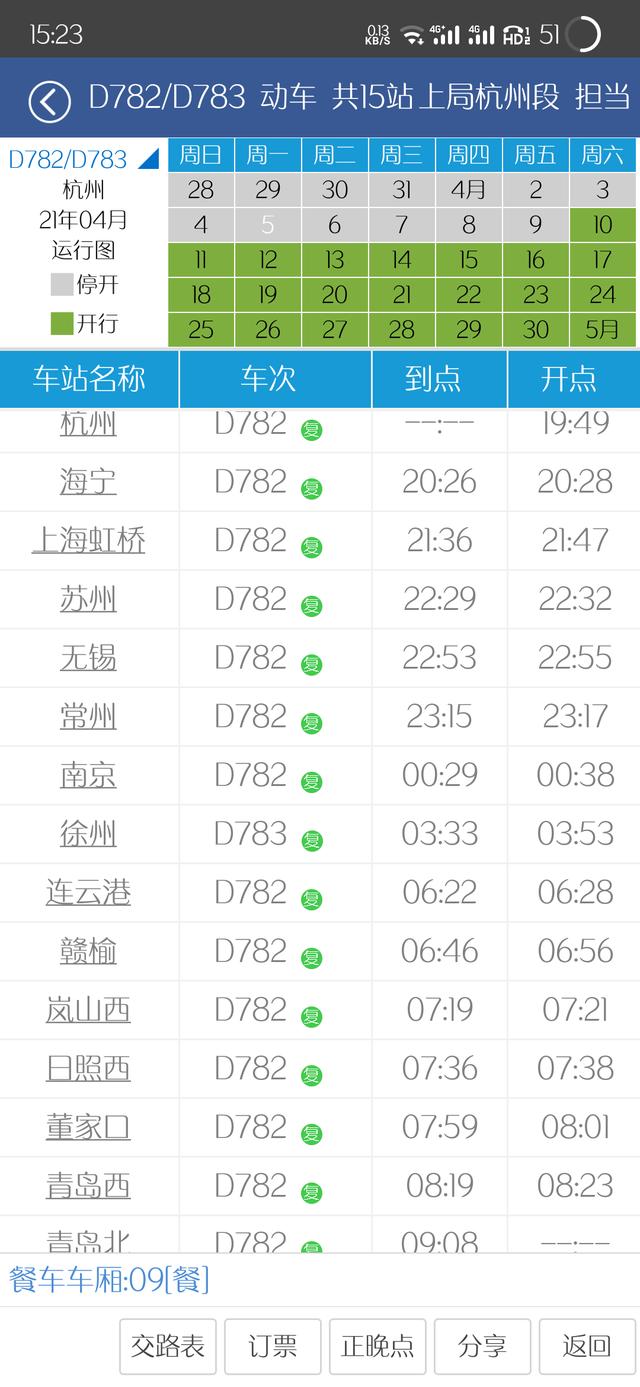Select the 无锡 station link

click(x=88, y=658)
